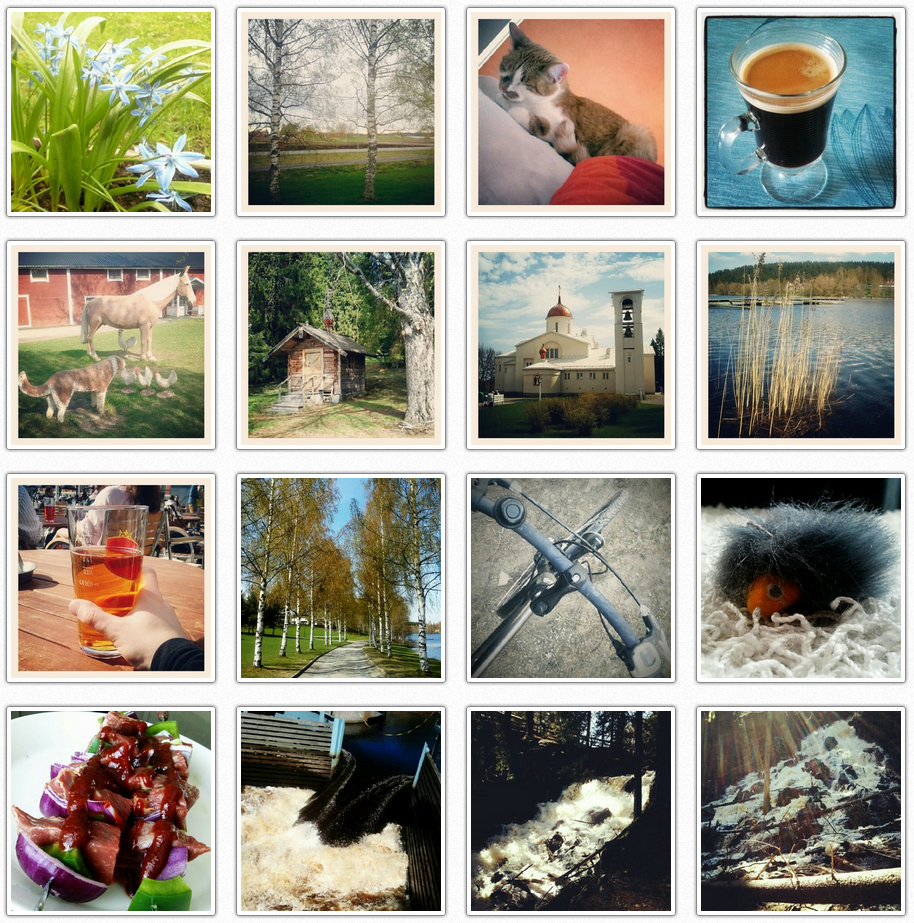Open the small wooden cabin photo
Screen dimensions: 914x923
pyautogui.click(x=341, y=345)
